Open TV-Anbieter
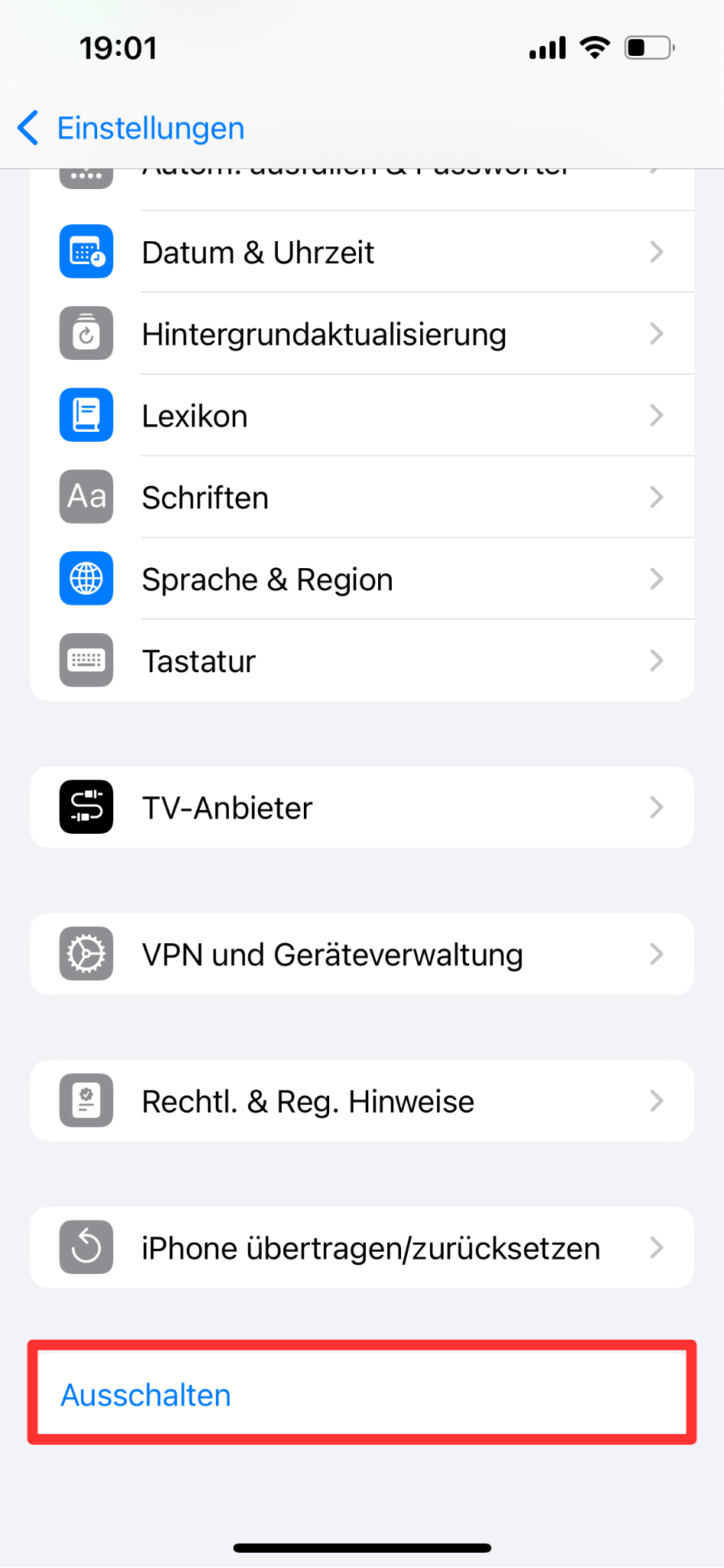 click(362, 807)
